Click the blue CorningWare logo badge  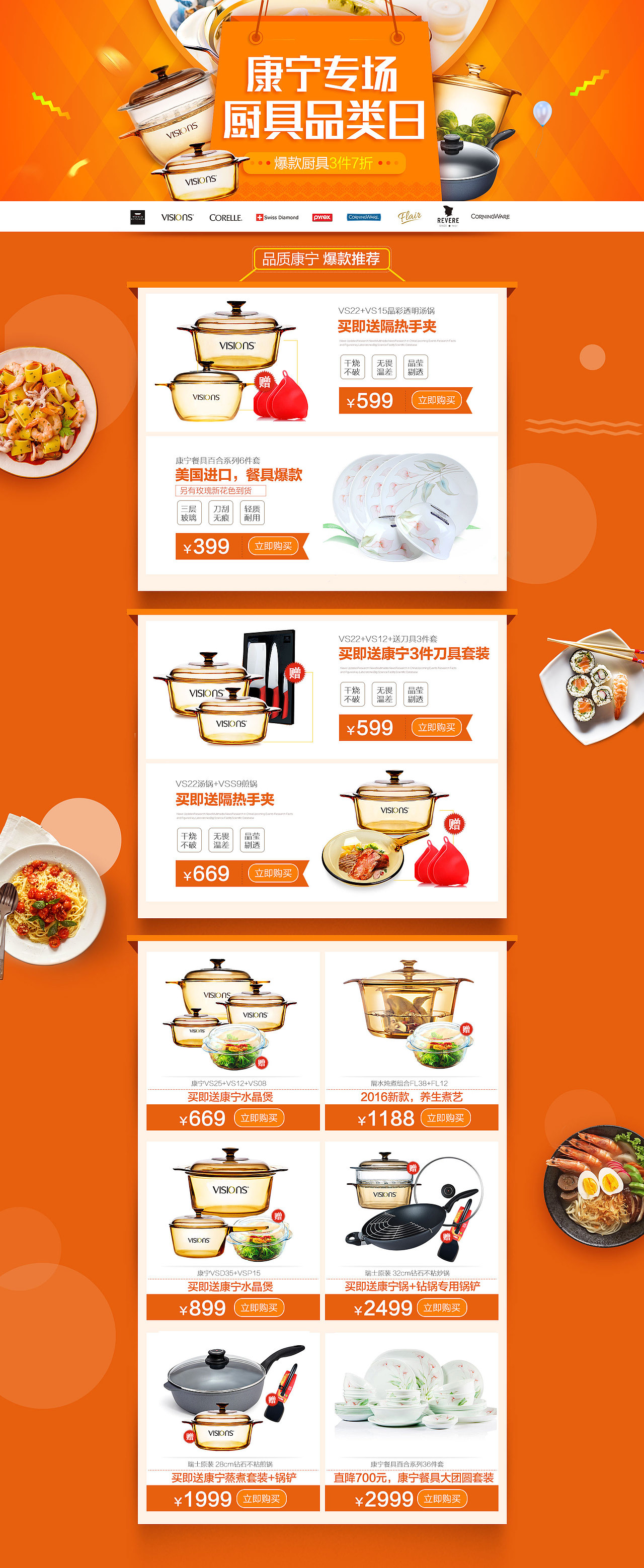(x=364, y=217)
